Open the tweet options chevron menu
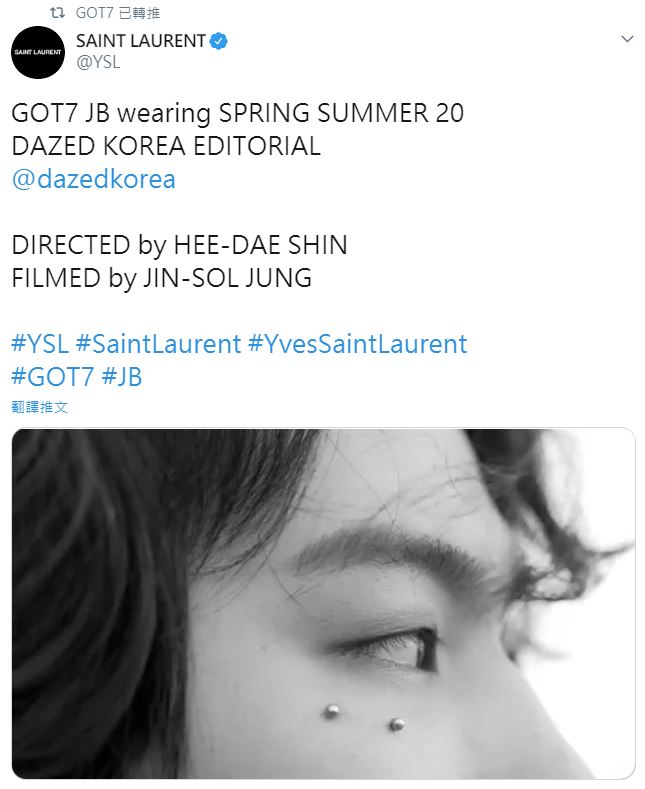 [627, 40]
